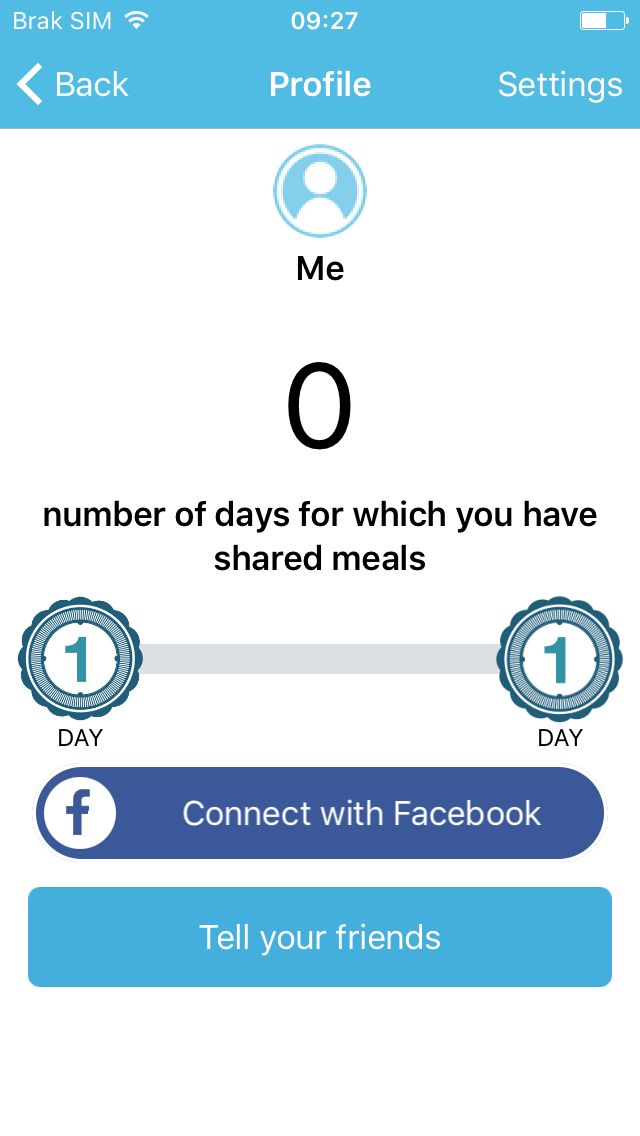Connect with Facebook
The image size is (640, 1136).
coord(320,813)
